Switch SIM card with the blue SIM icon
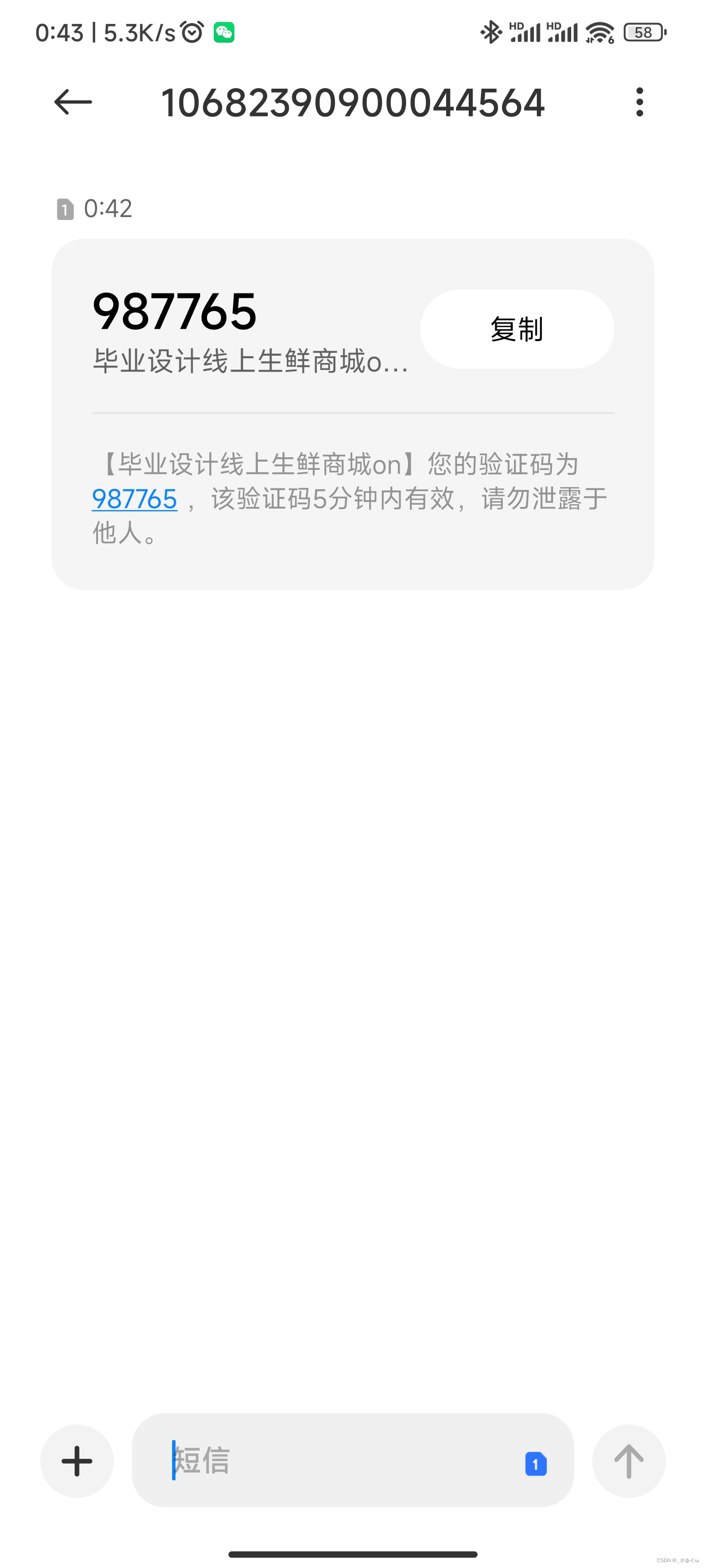 point(535,1463)
